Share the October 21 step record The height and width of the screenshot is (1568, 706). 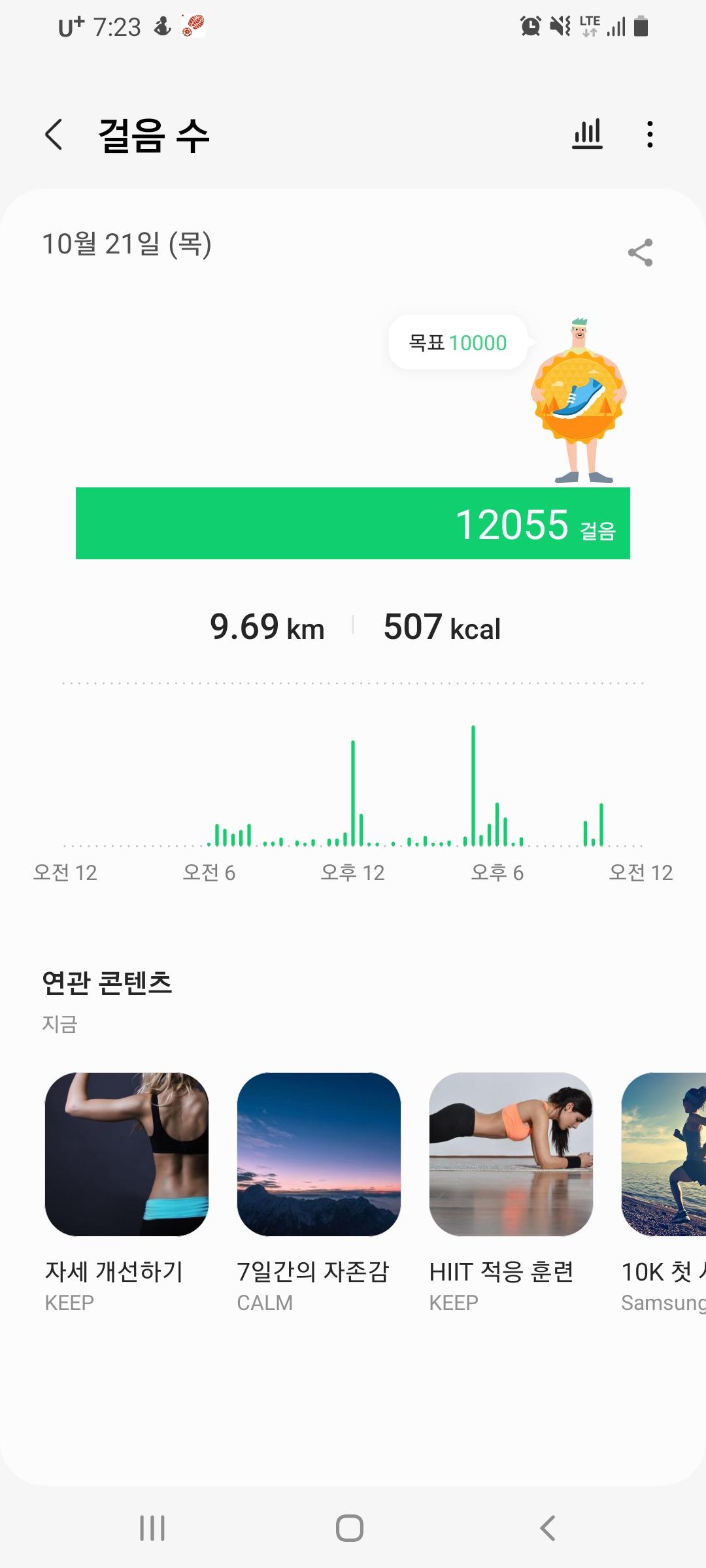pyautogui.click(x=640, y=252)
